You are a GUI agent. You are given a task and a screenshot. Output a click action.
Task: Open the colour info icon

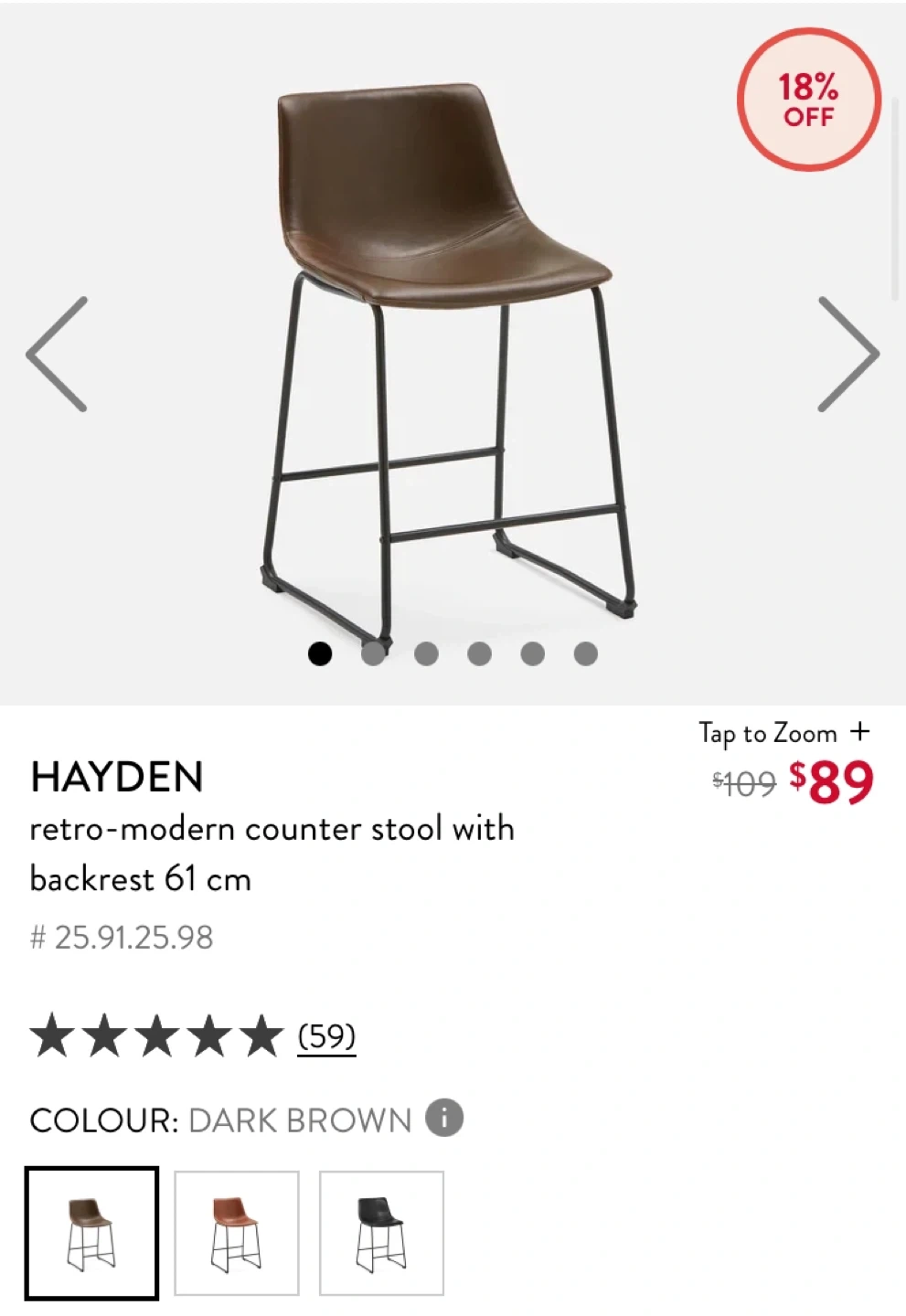[444, 1118]
